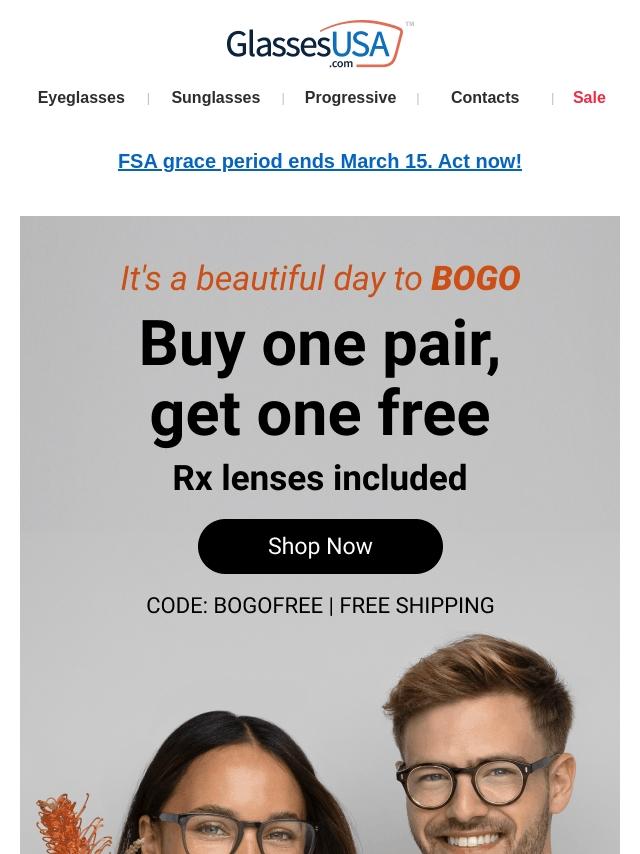Open the Contacts category
The image size is (640, 854).
pyautogui.click(x=484, y=98)
